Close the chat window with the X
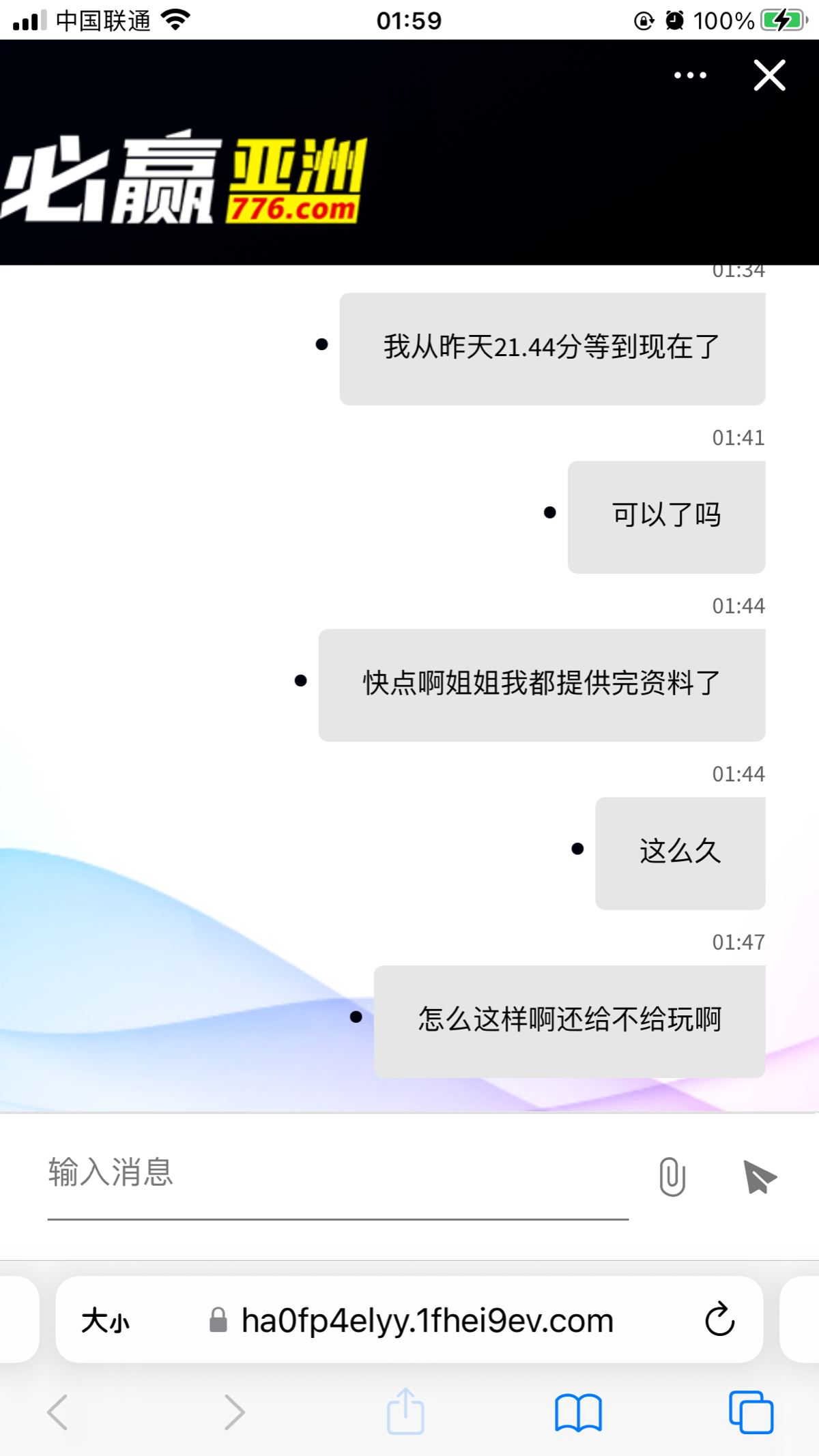Screen dimensions: 819x1456 pyautogui.click(x=769, y=75)
